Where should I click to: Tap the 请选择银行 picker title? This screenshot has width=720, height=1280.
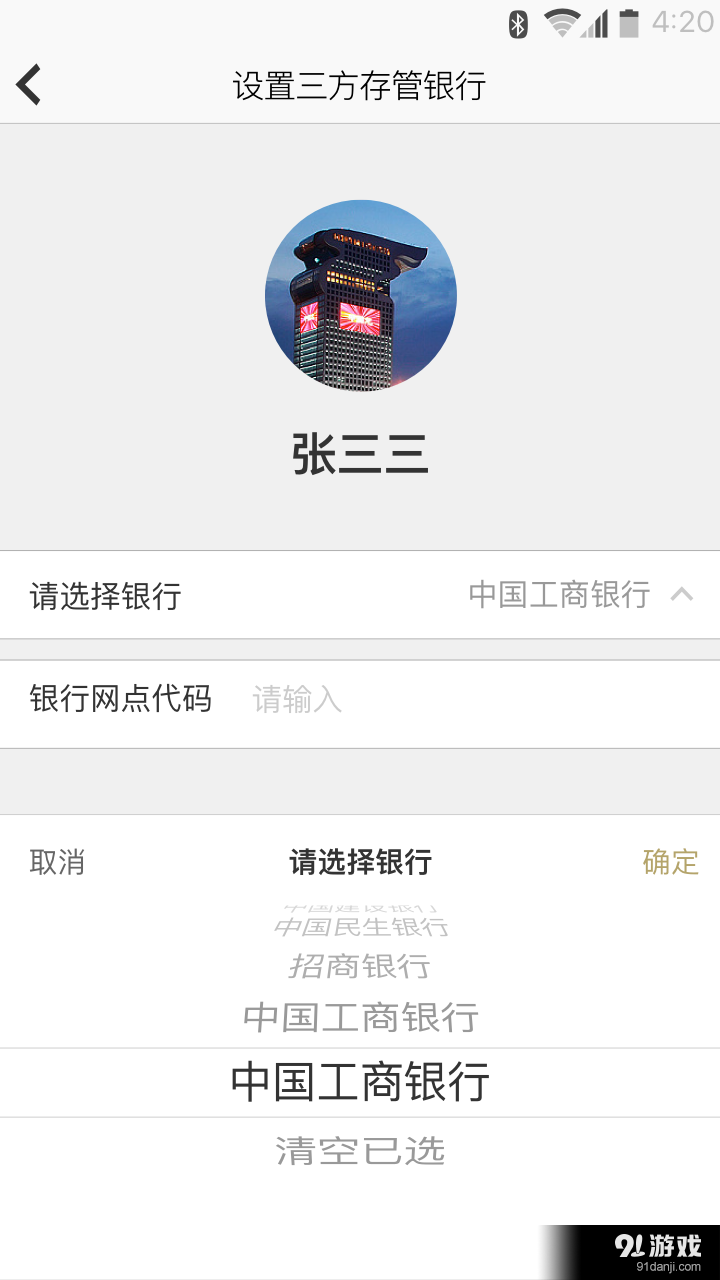click(x=360, y=862)
